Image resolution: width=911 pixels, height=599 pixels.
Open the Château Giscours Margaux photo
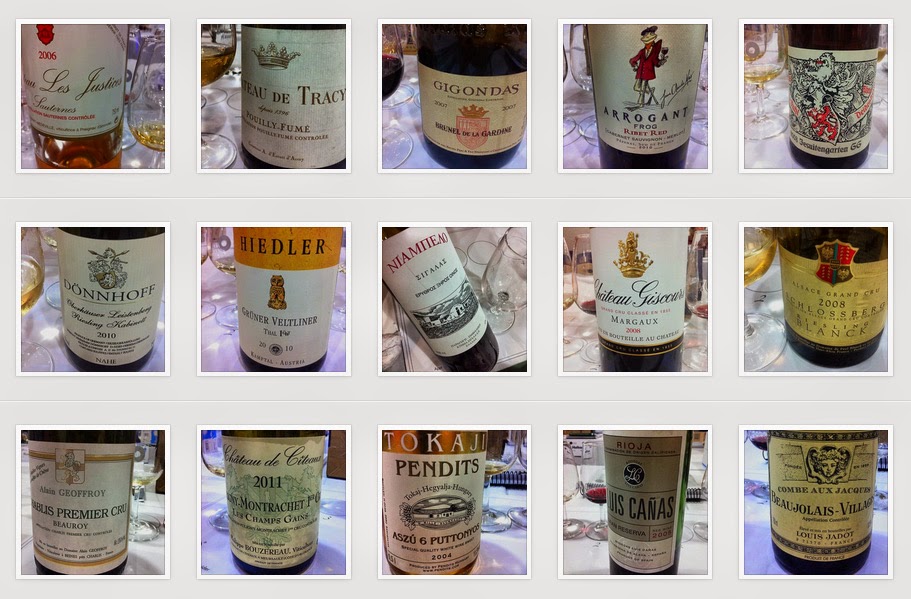pyautogui.click(x=635, y=299)
